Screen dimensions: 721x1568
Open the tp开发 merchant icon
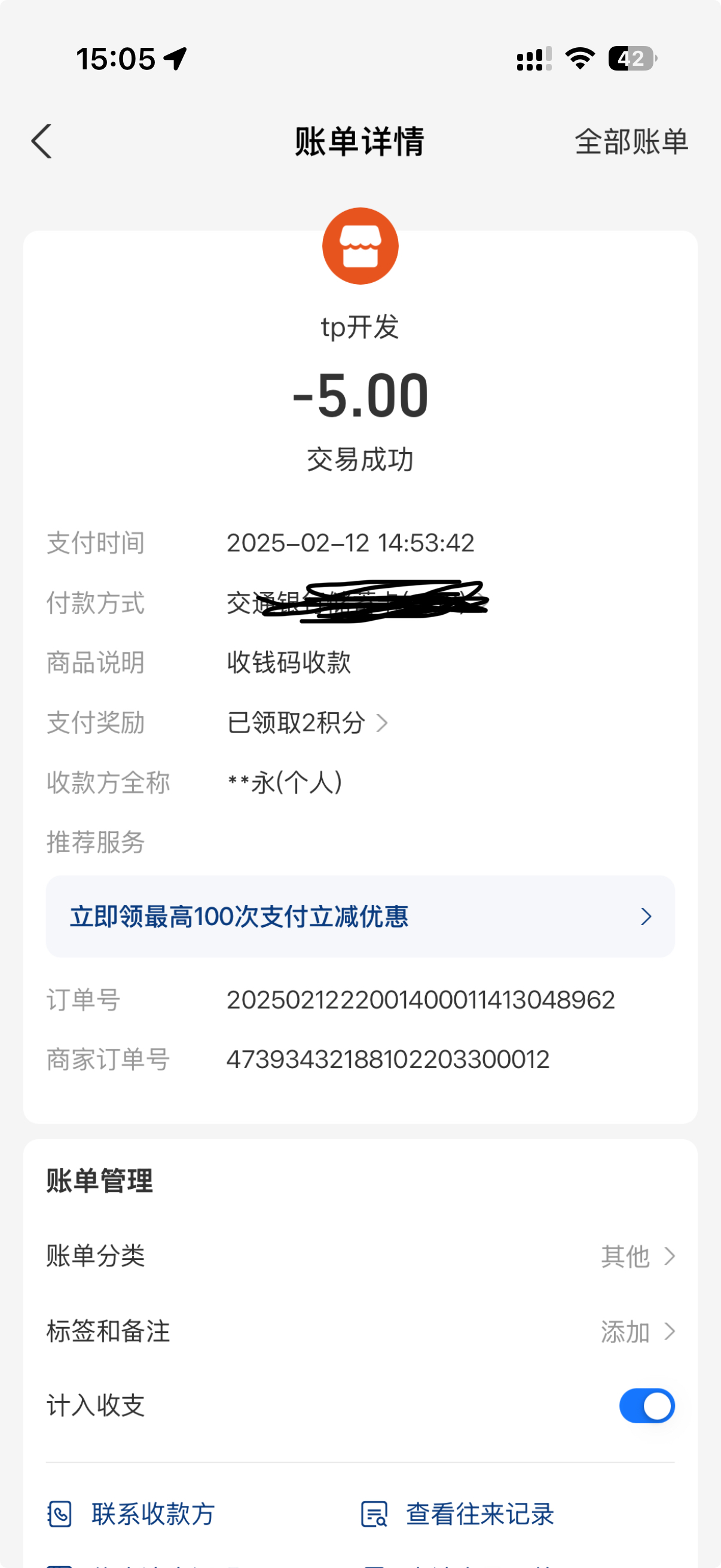click(360, 246)
